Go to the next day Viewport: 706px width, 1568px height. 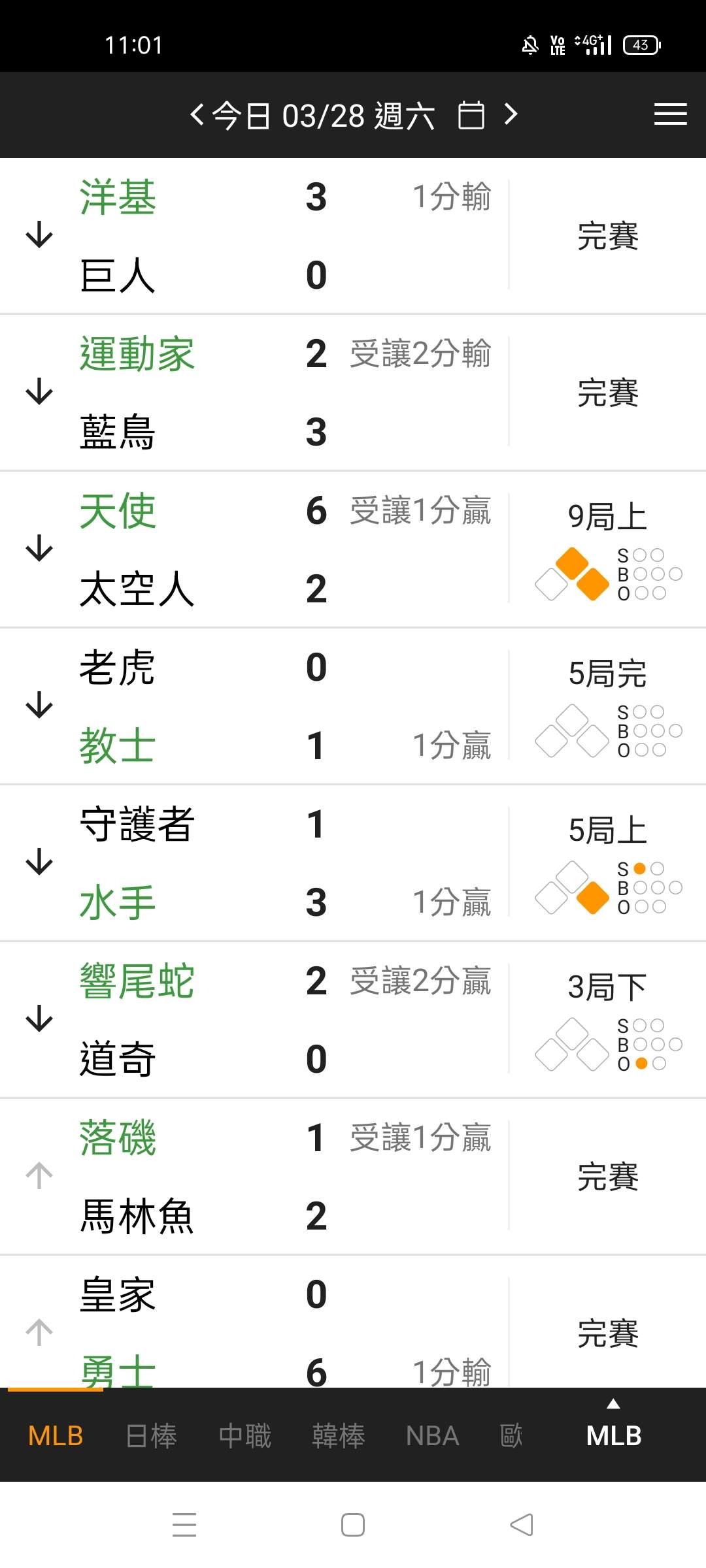511,115
